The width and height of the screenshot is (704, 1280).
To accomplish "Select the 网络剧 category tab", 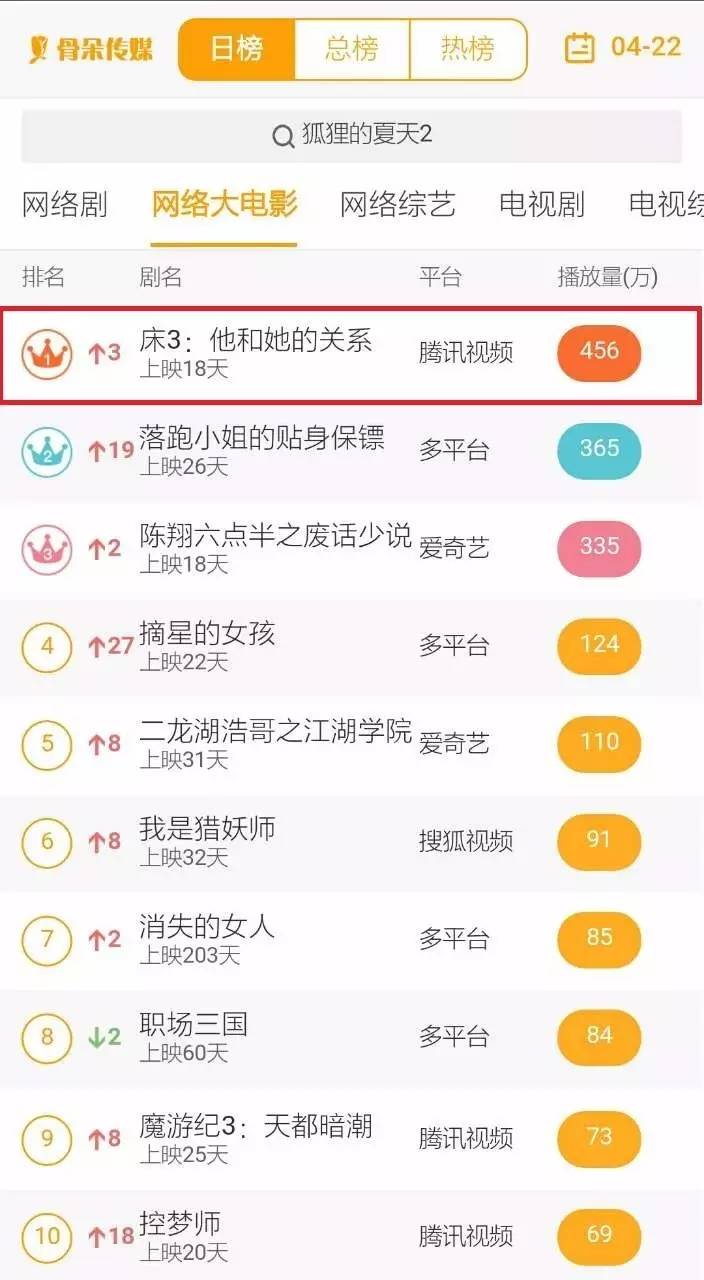I will [65, 205].
